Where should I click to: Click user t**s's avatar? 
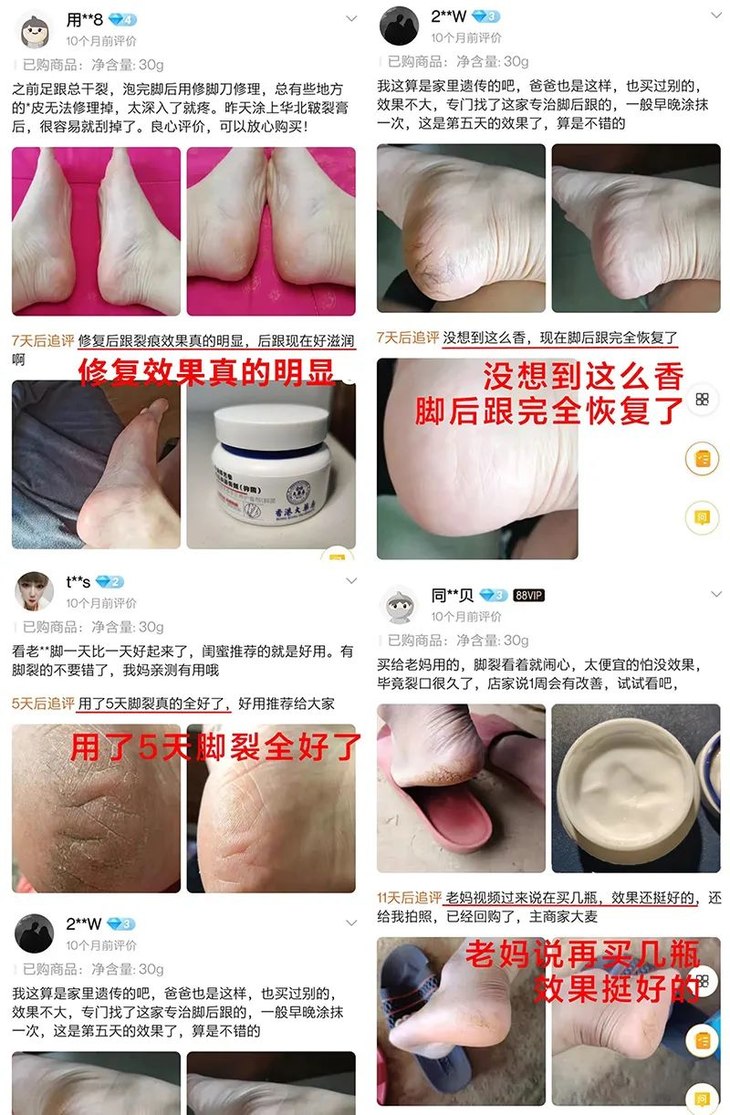(33, 588)
